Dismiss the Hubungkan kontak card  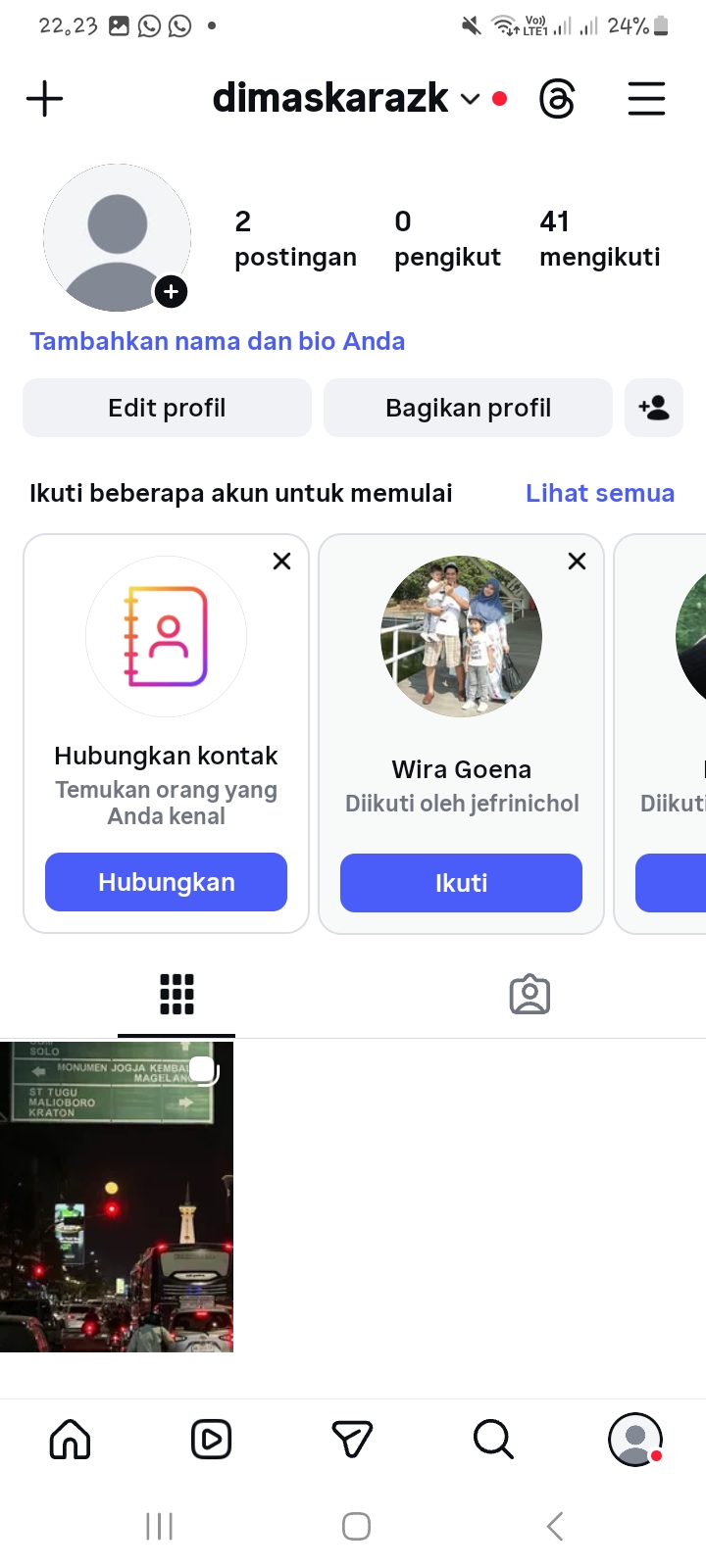tap(281, 562)
